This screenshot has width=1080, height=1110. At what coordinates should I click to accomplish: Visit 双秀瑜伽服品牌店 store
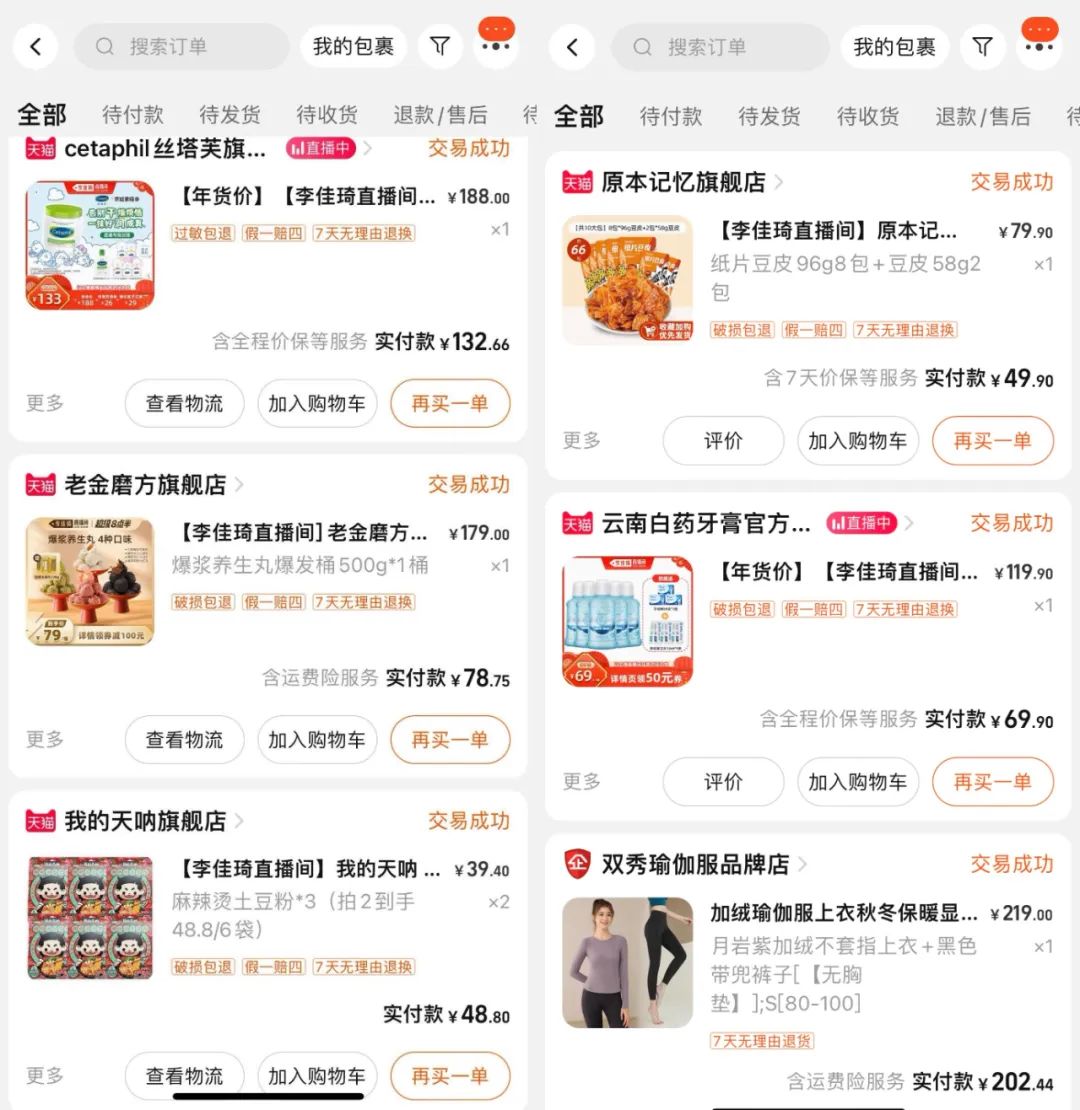(695, 864)
